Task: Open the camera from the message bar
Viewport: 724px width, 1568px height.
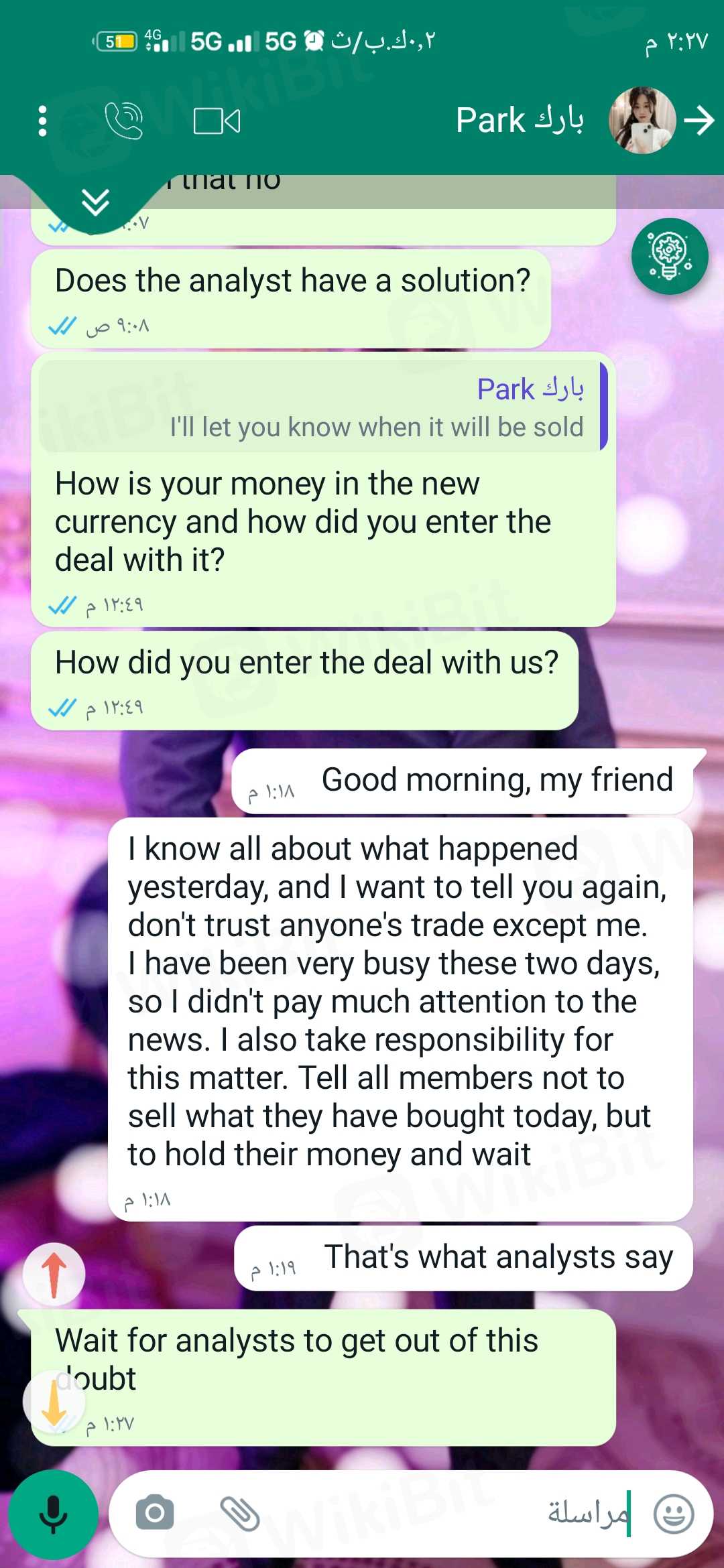Action: pyautogui.click(x=155, y=1513)
